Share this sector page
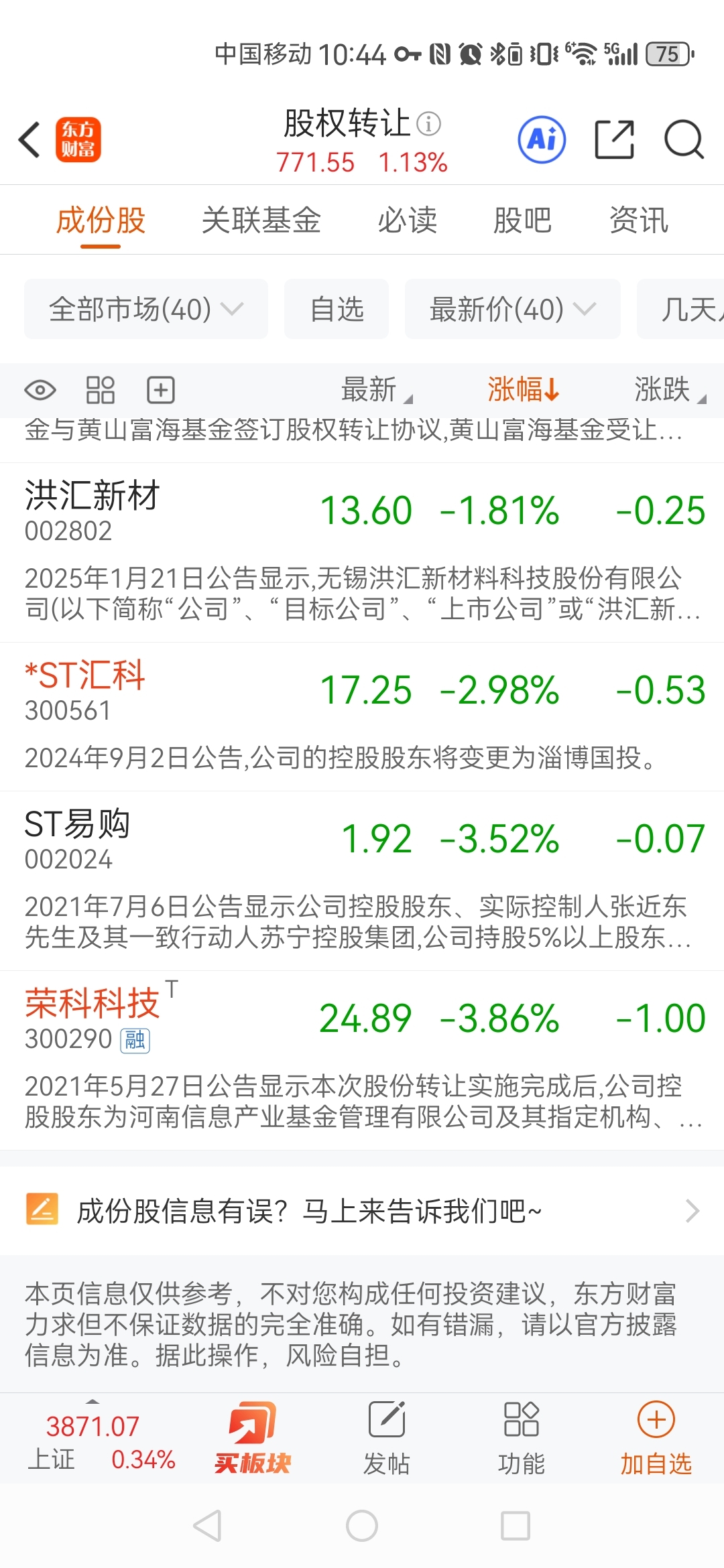 tap(614, 140)
